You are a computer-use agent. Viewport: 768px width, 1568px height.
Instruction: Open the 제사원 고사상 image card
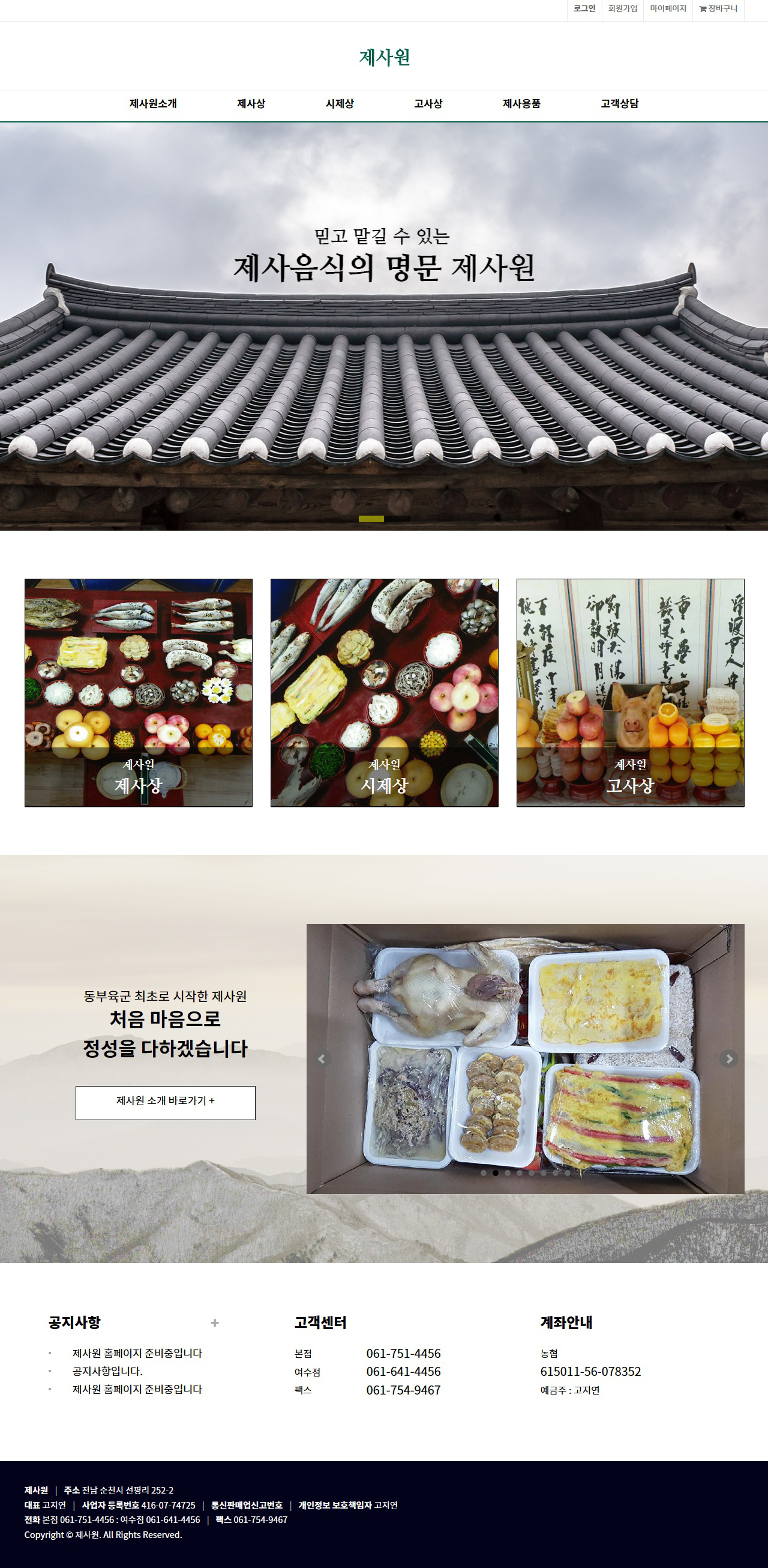point(630,693)
